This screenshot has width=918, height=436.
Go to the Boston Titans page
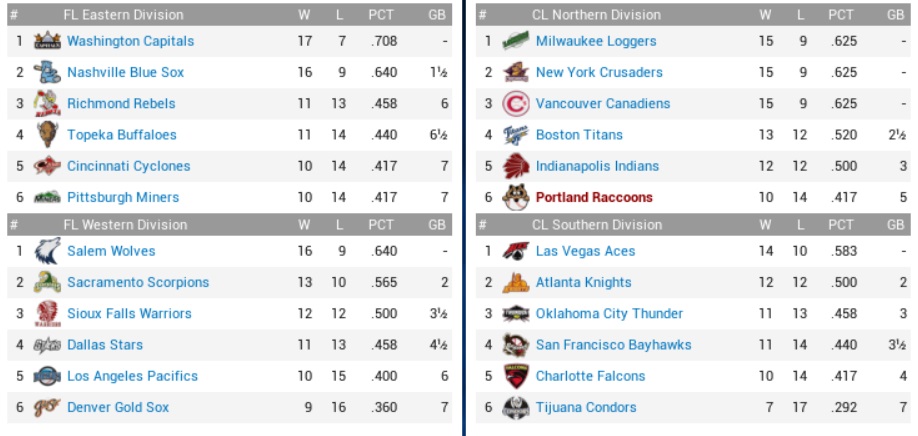coord(579,135)
